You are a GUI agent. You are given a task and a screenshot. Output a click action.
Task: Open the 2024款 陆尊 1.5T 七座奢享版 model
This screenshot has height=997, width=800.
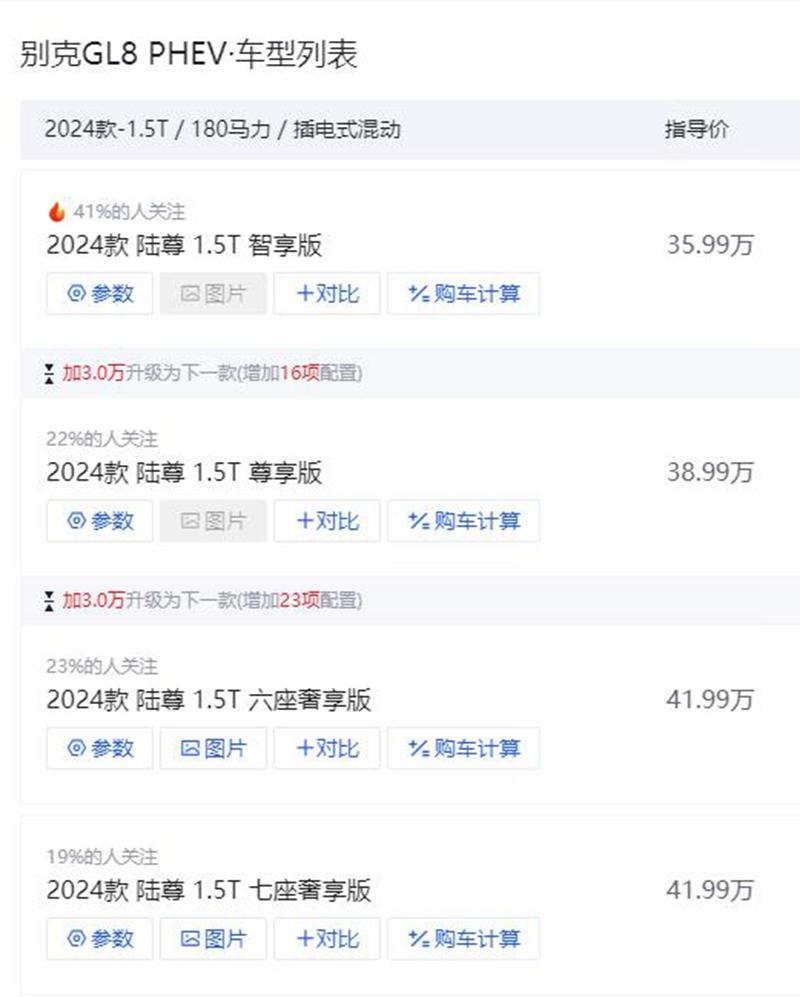(x=208, y=890)
